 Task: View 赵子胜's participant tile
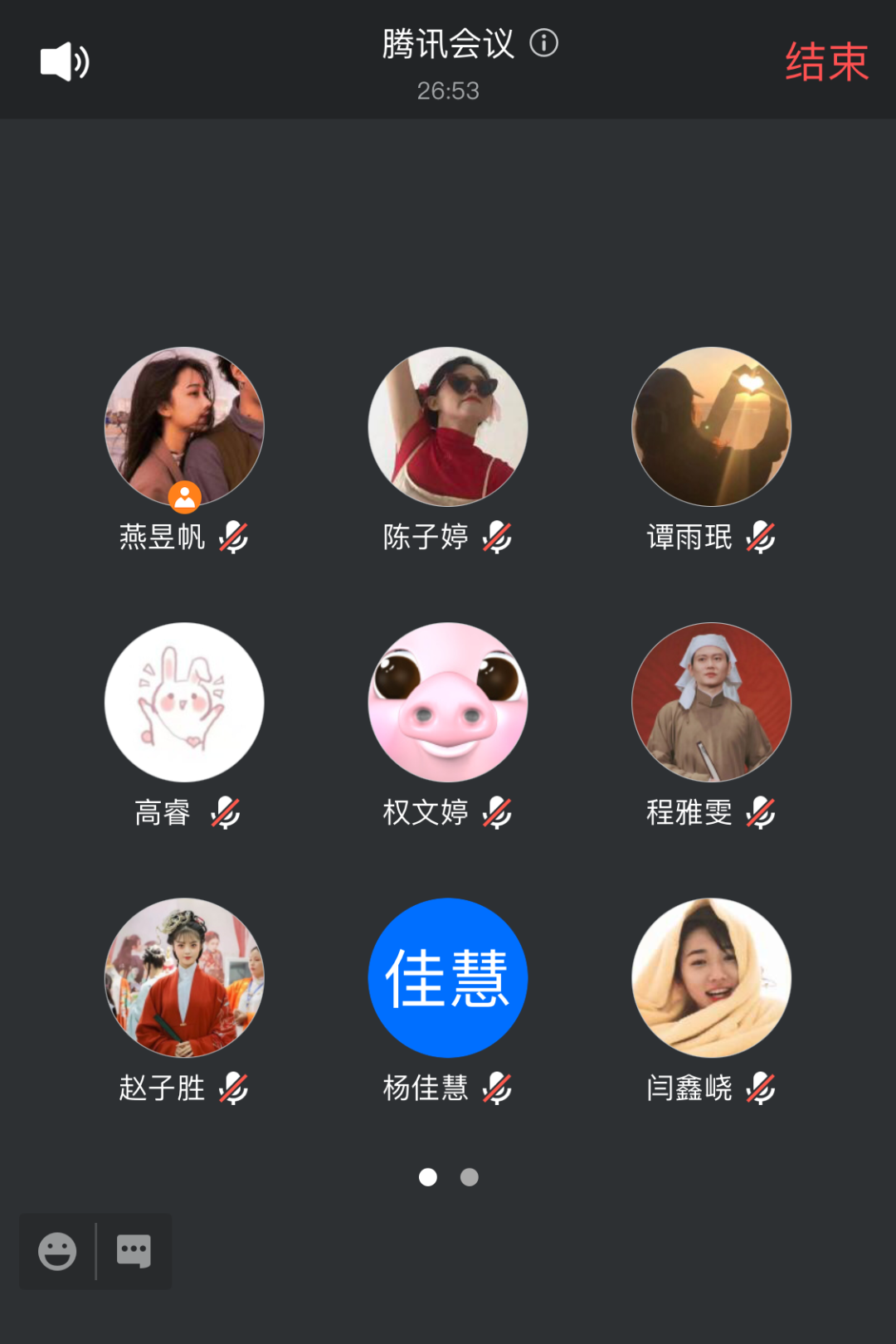click(x=184, y=977)
